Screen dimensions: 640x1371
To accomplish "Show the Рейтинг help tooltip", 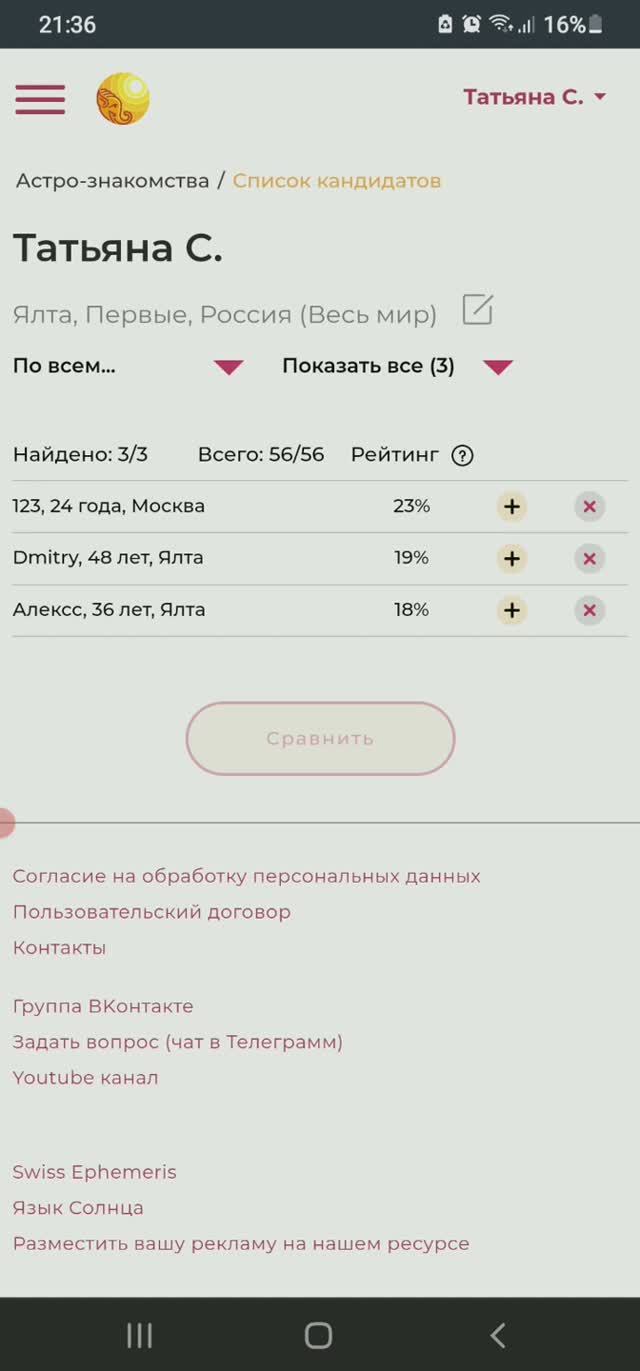I will 462,456.
